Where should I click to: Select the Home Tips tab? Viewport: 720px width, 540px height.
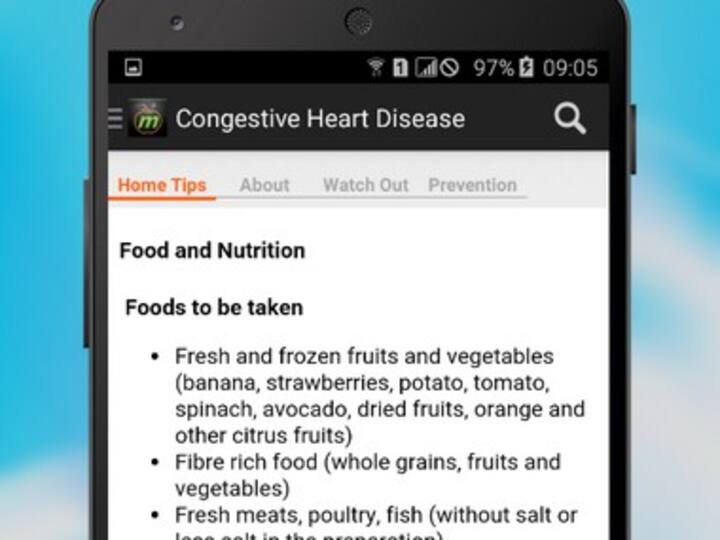coord(162,185)
